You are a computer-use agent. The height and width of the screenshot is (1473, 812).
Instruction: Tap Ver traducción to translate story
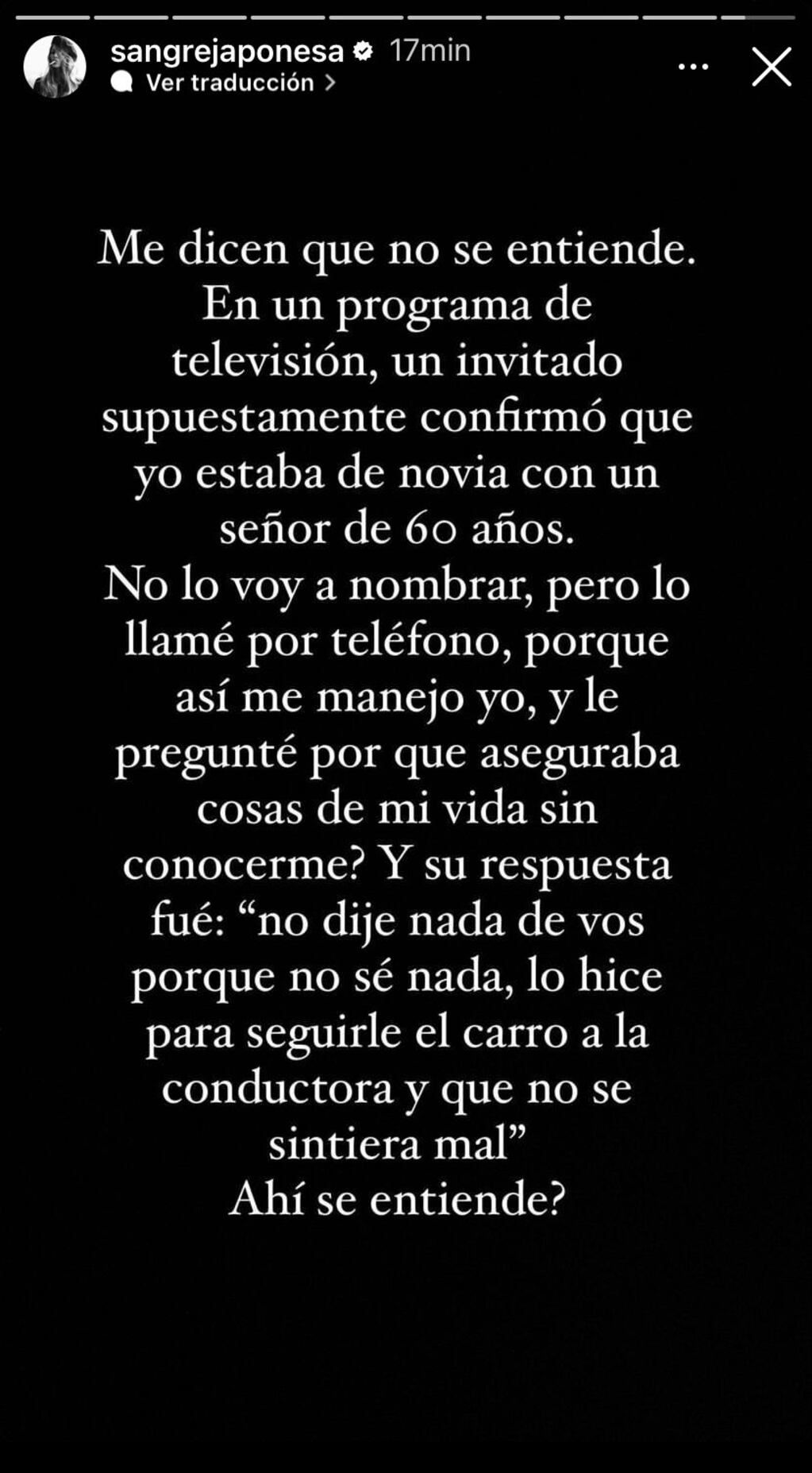(230, 83)
